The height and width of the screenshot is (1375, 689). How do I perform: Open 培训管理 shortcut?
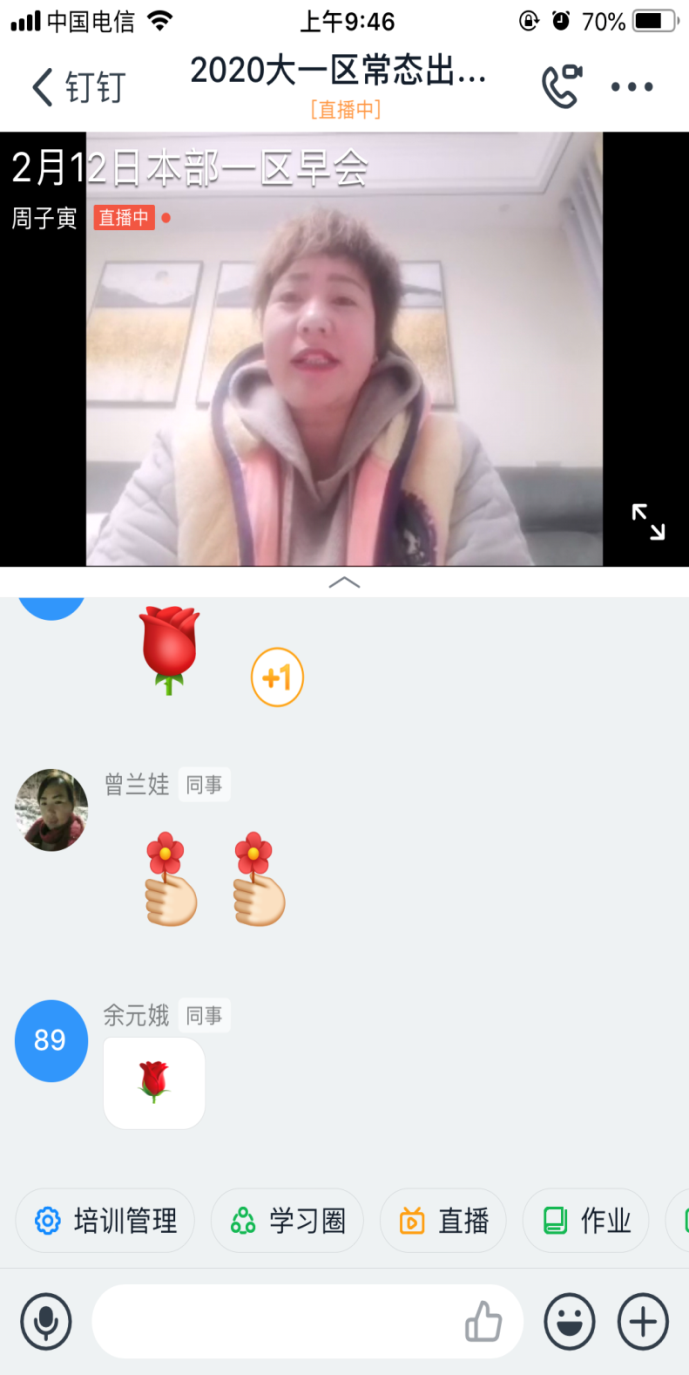[x=105, y=1221]
